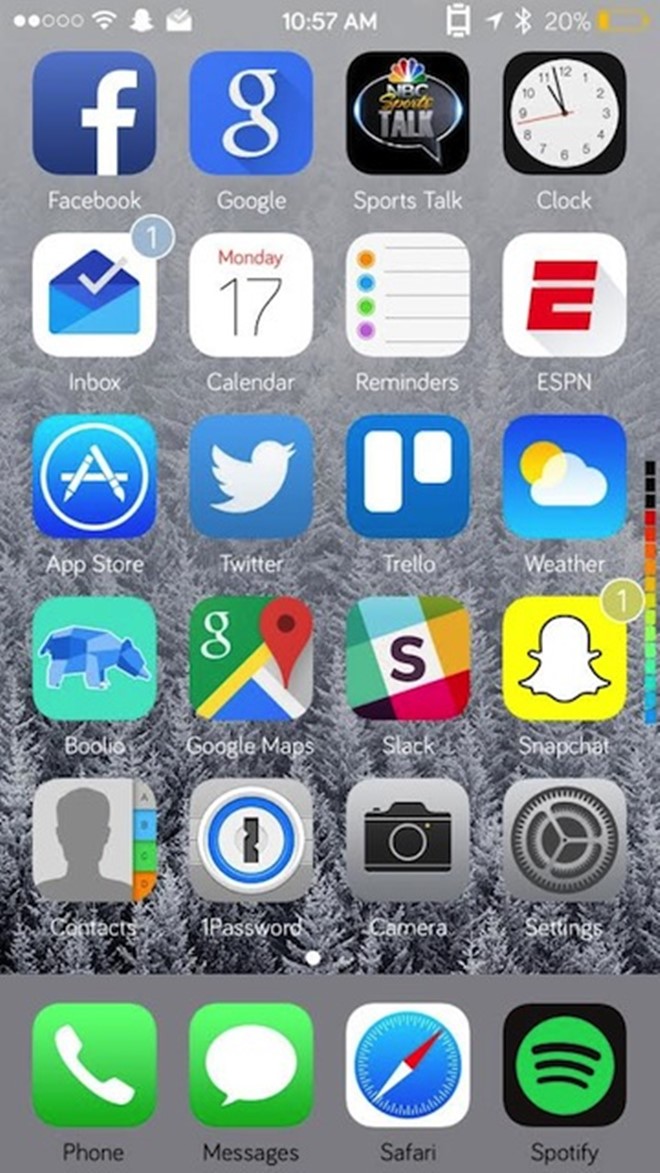Launch the Twitter app
The height and width of the screenshot is (1173, 660).
tap(251, 477)
